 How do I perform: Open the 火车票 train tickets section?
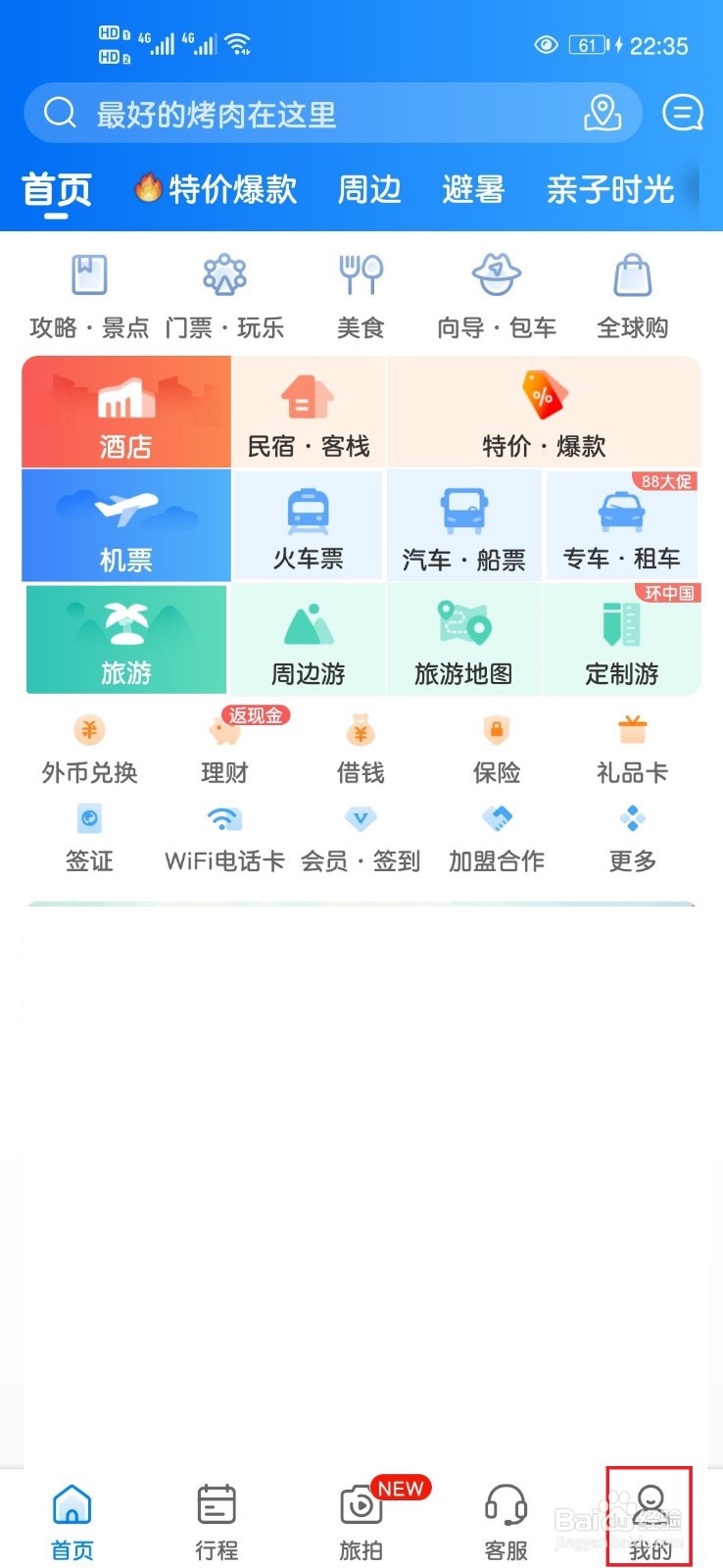pos(309,525)
